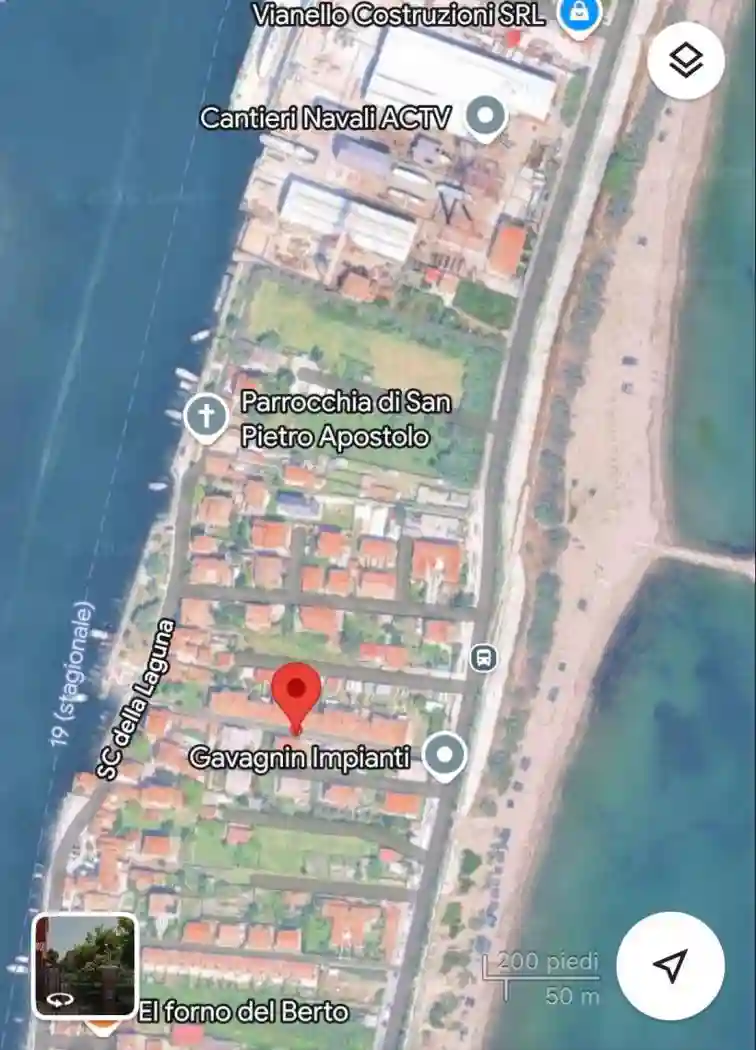
Task: Select Cantieri Navali ACTV place marker
Action: tap(486, 118)
